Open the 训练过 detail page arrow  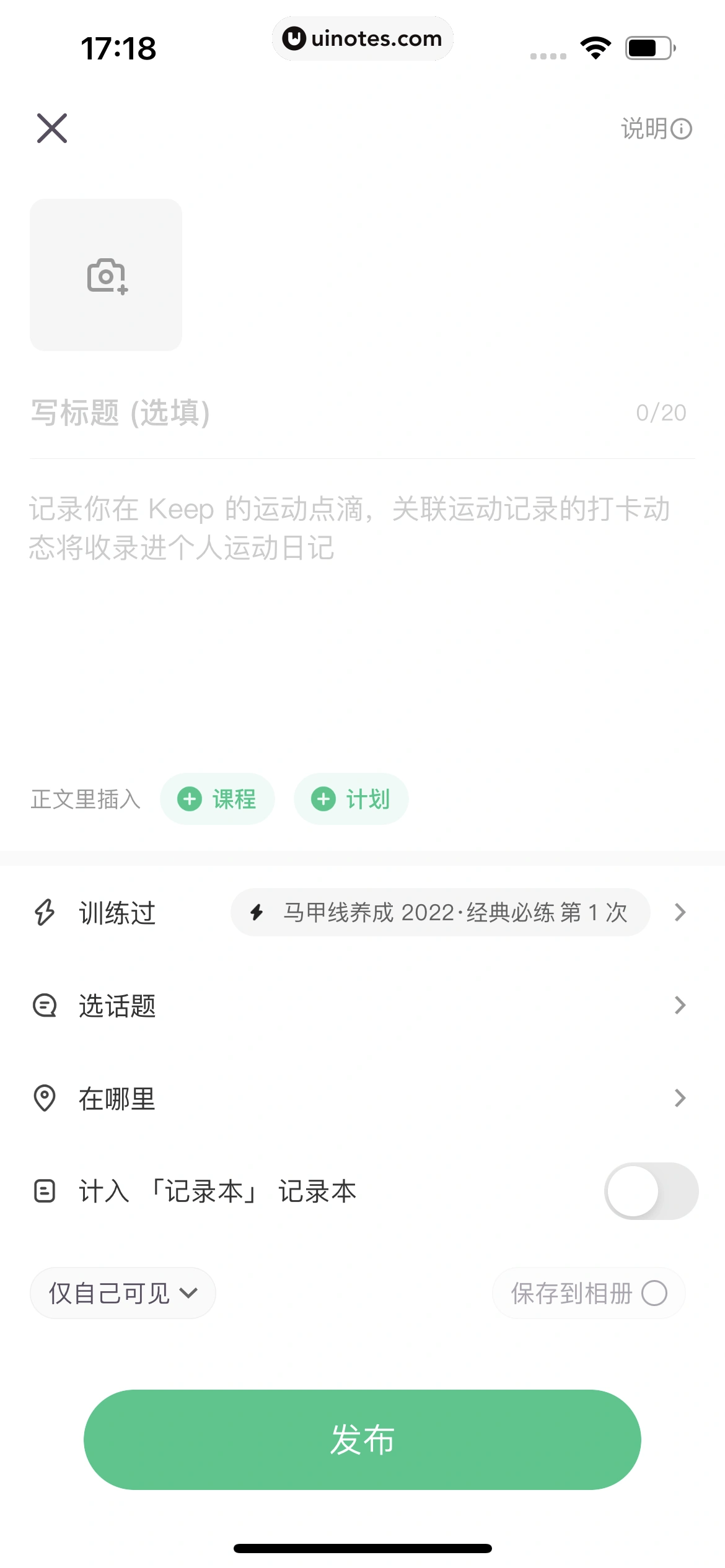coord(680,912)
